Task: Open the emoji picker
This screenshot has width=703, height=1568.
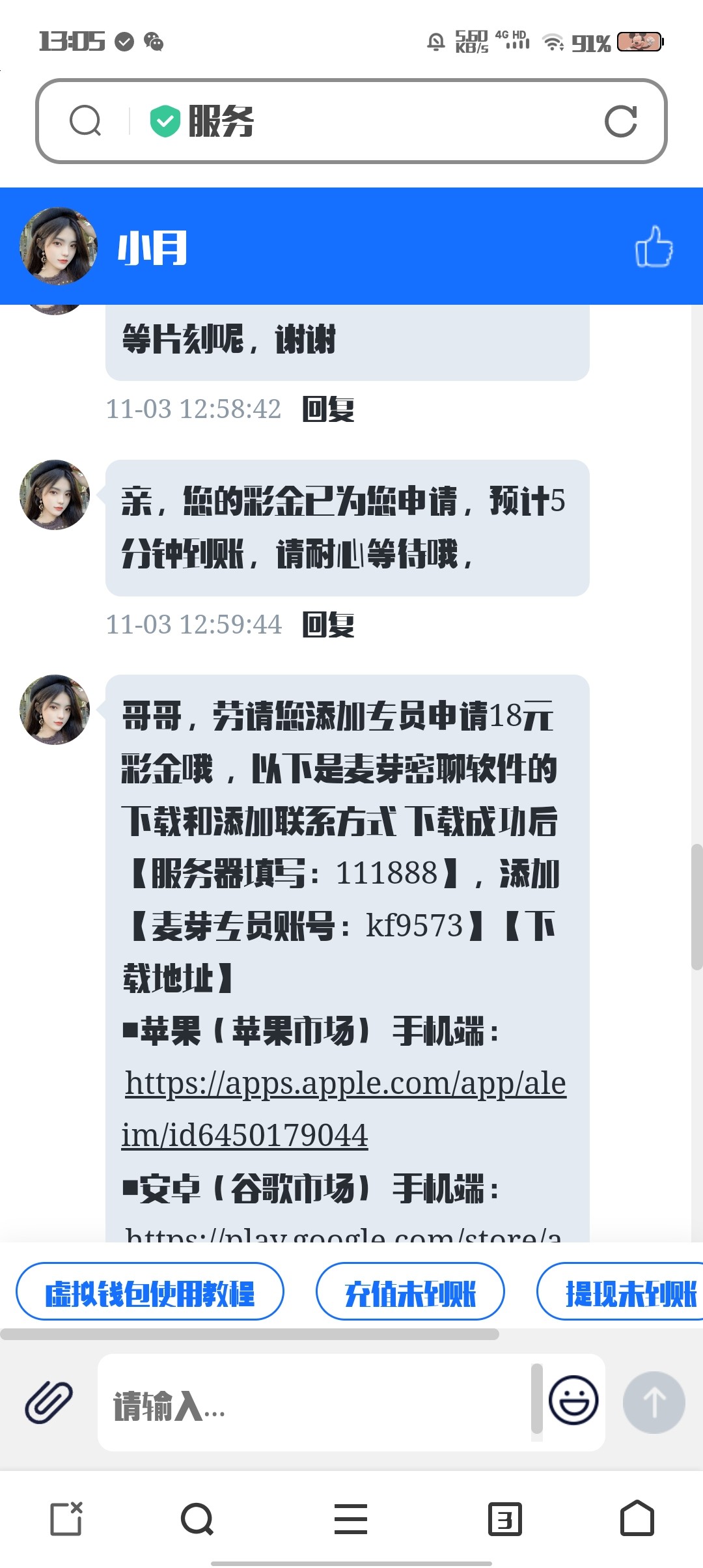Action: (x=573, y=1401)
